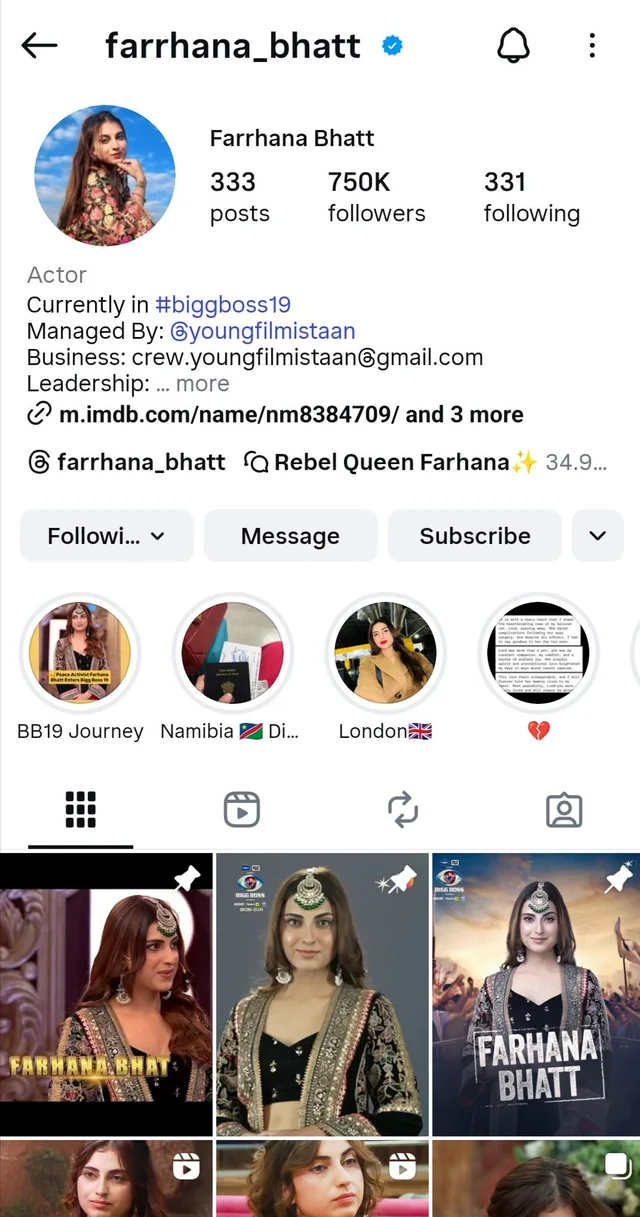Open the BB19 Journey highlight
The image size is (640, 1217).
point(80,654)
